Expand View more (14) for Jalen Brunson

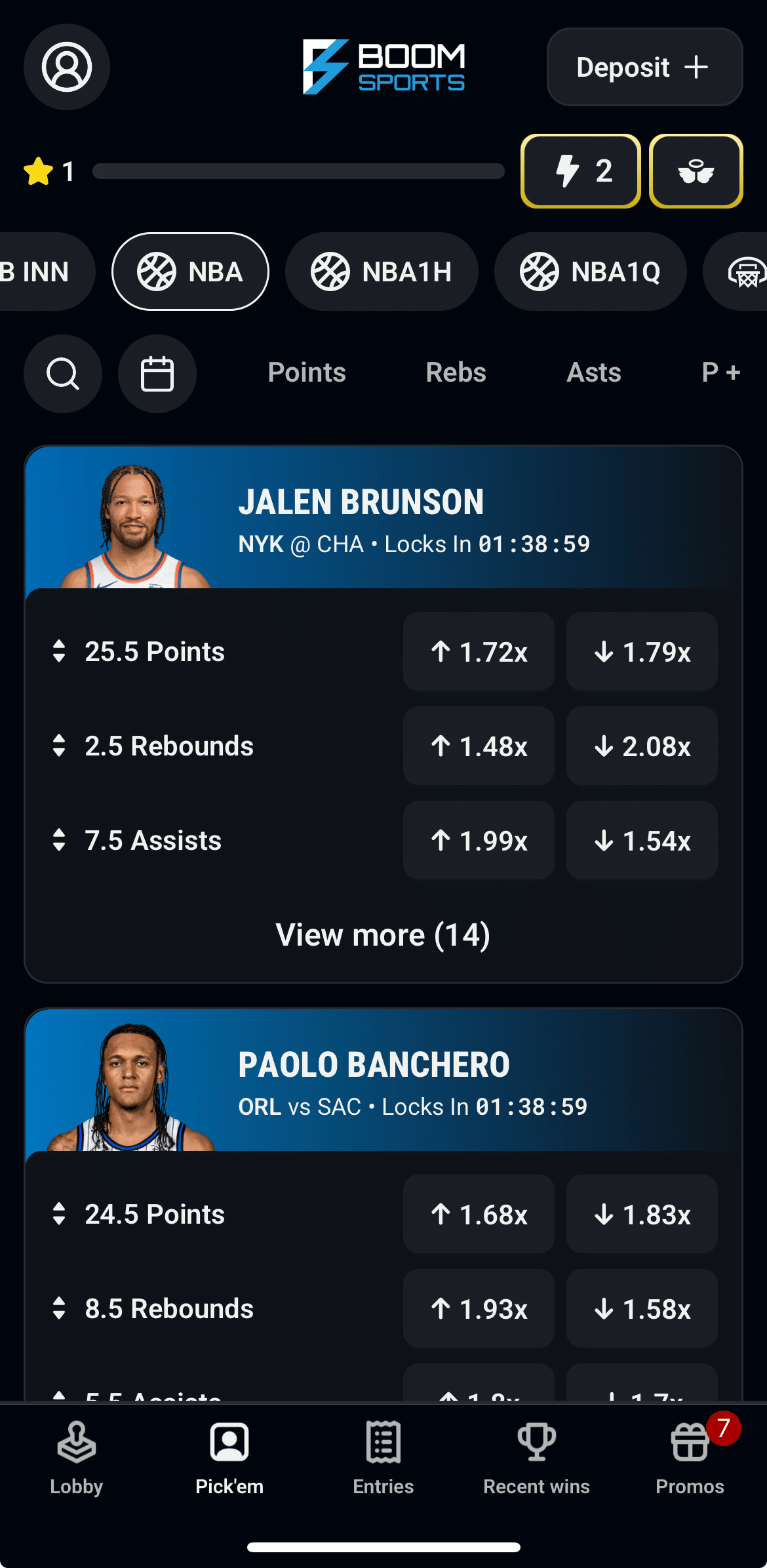click(383, 935)
